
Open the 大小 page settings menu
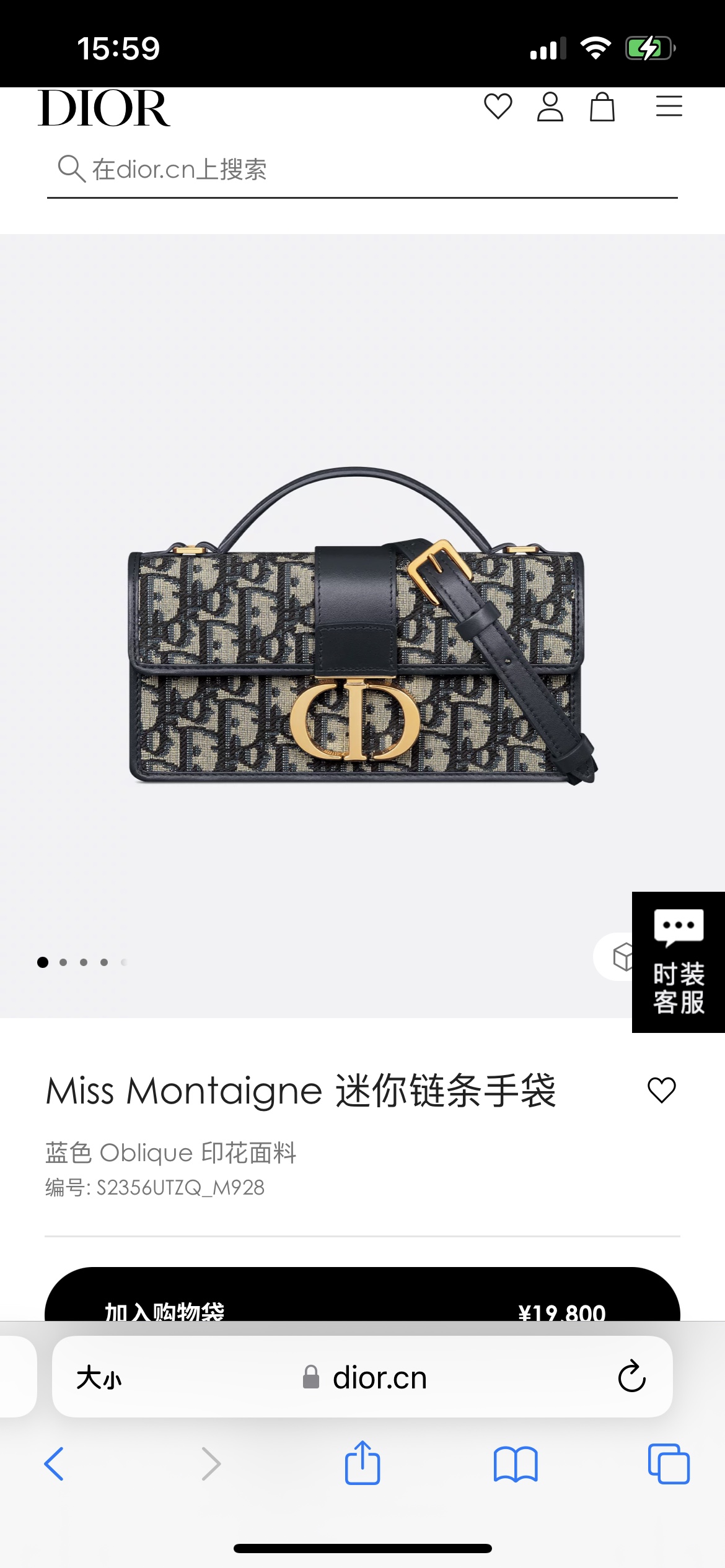tap(99, 1378)
